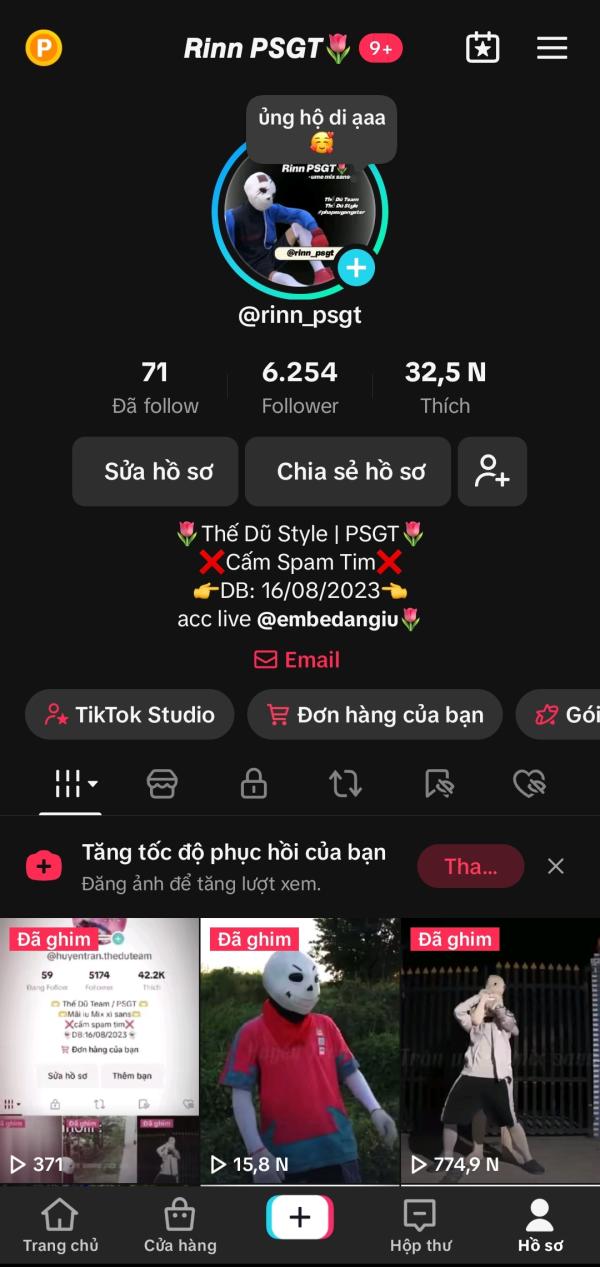Image resolution: width=600 pixels, height=1267 pixels.
Task: Open the calendar star icon
Action: (483, 48)
